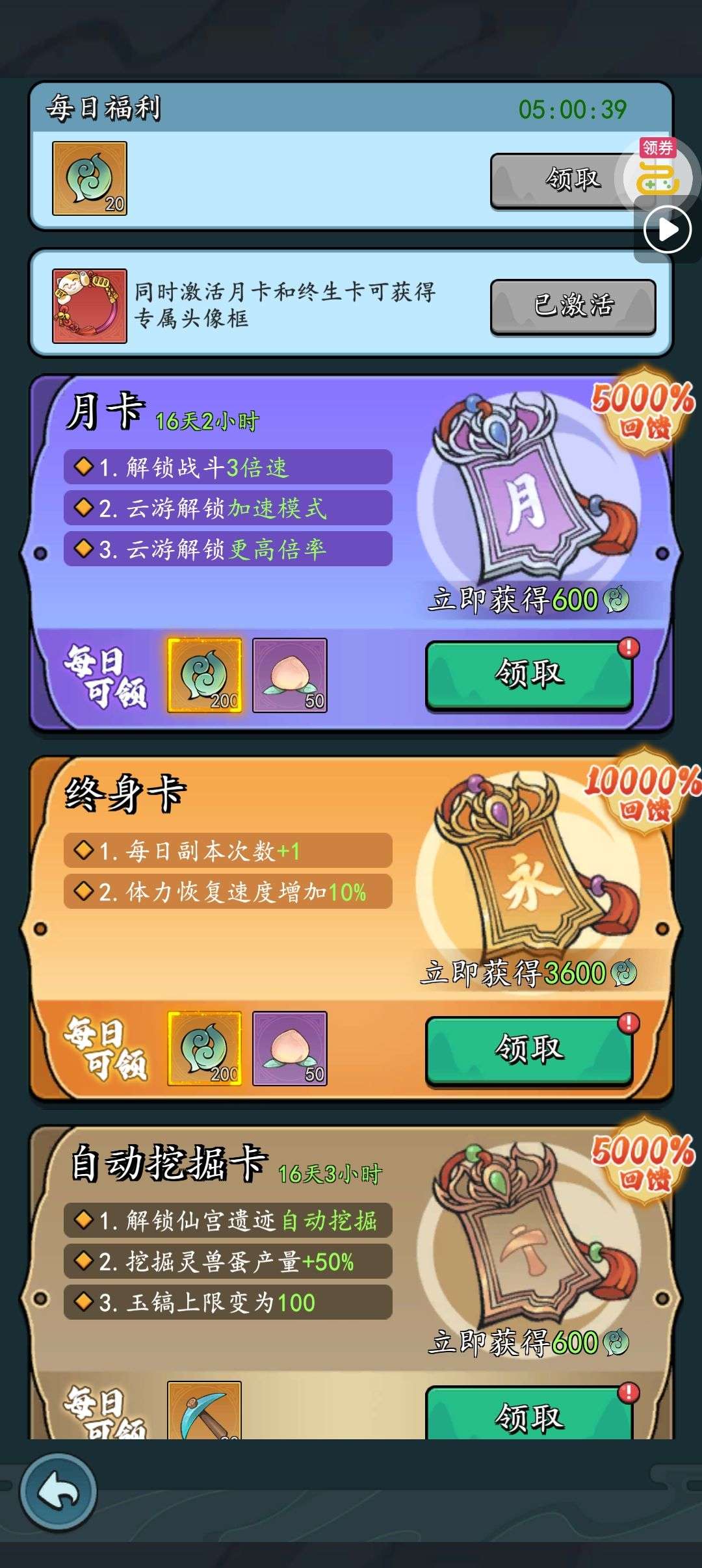Inspect the 50 peach reward in 终身卡
Image resolution: width=702 pixels, height=1568 pixels.
click(x=290, y=1049)
